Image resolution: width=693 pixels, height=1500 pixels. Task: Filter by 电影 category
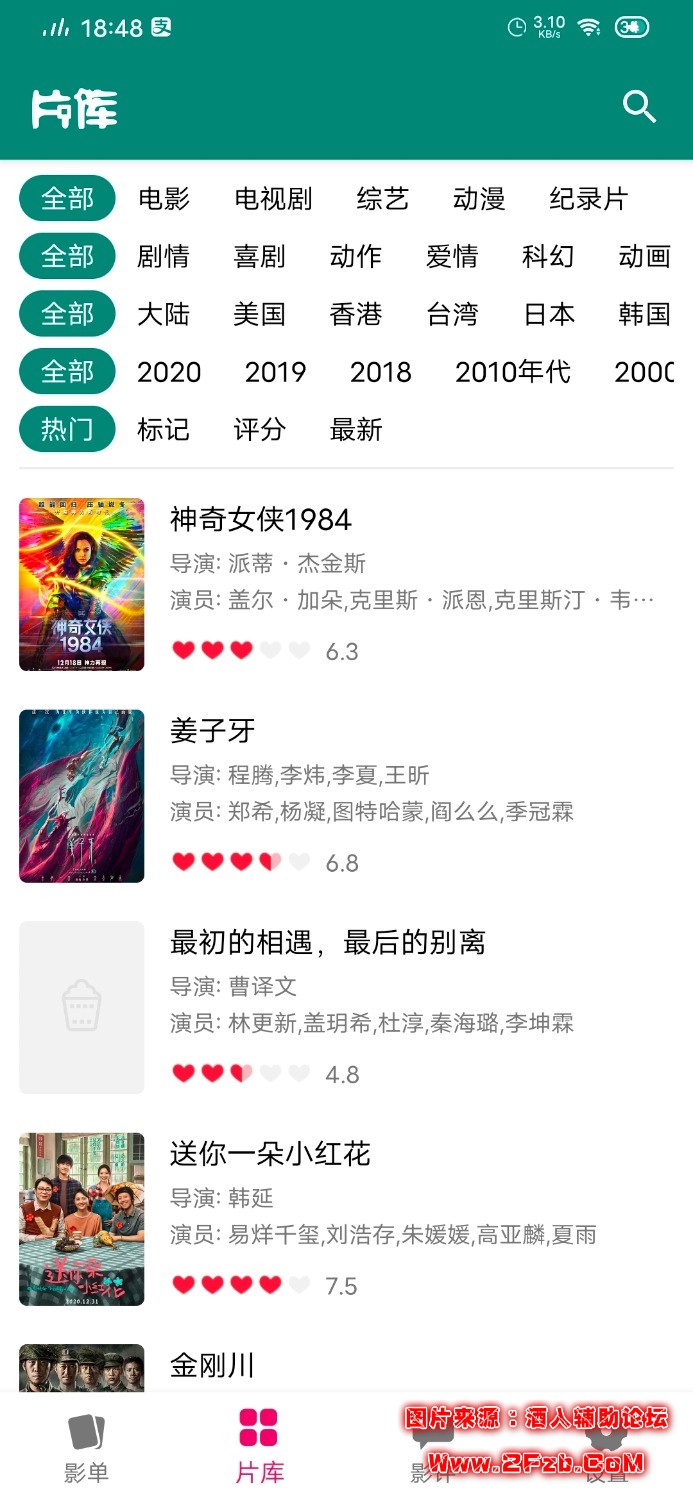coord(164,199)
